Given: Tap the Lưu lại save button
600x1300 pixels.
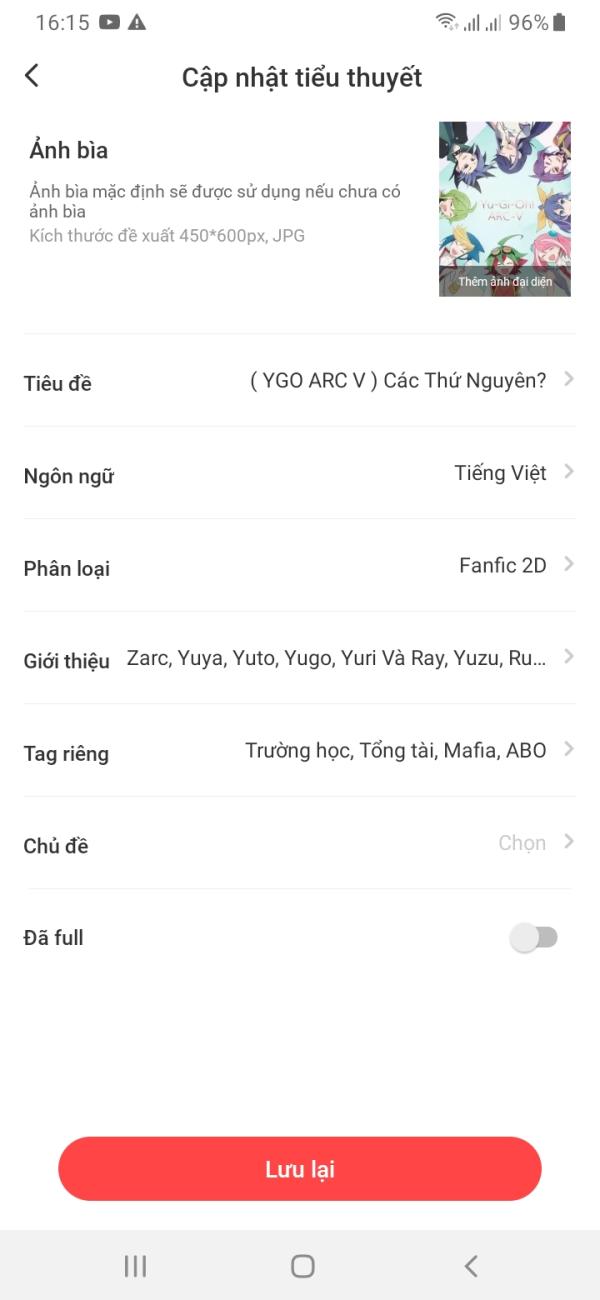Looking at the screenshot, I should coord(300,1169).
